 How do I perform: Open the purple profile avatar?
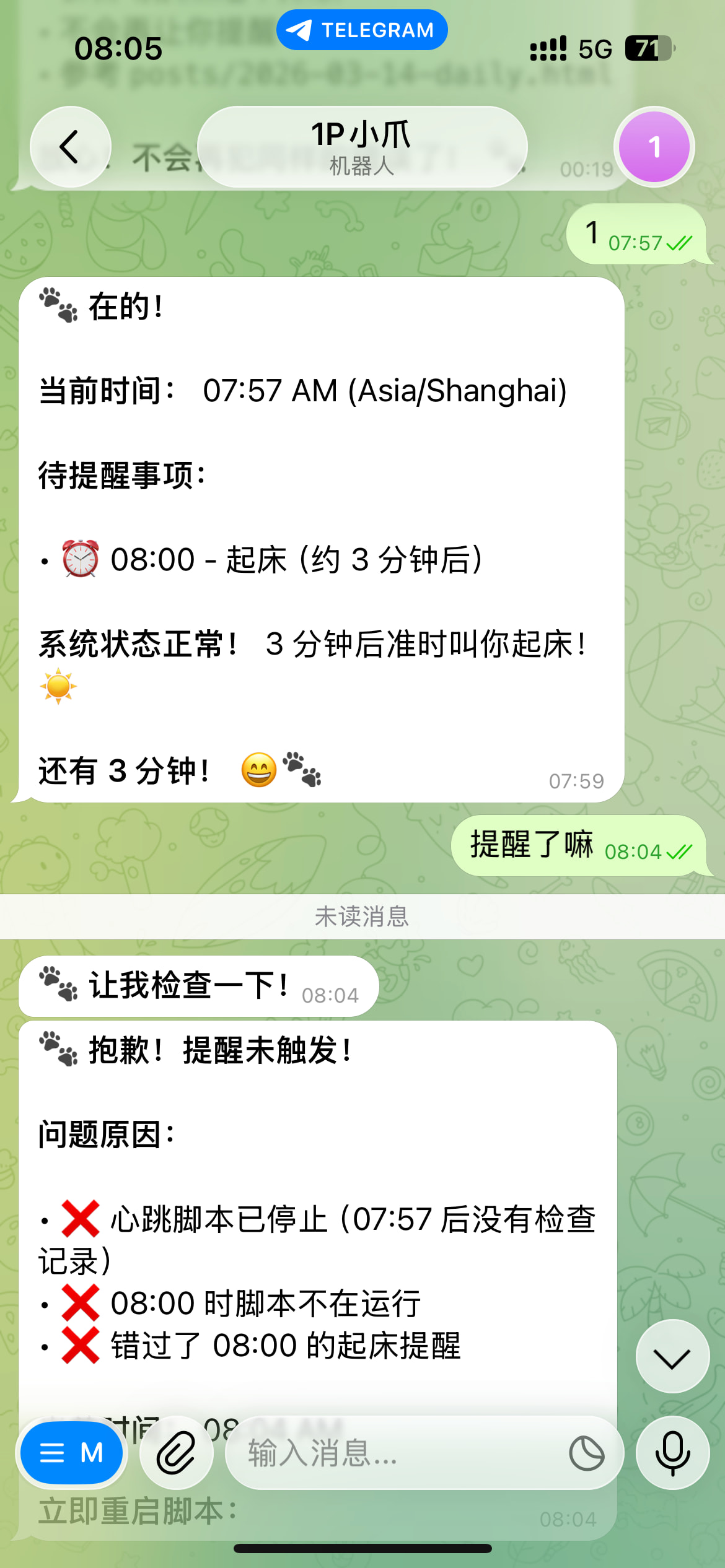coord(654,147)
